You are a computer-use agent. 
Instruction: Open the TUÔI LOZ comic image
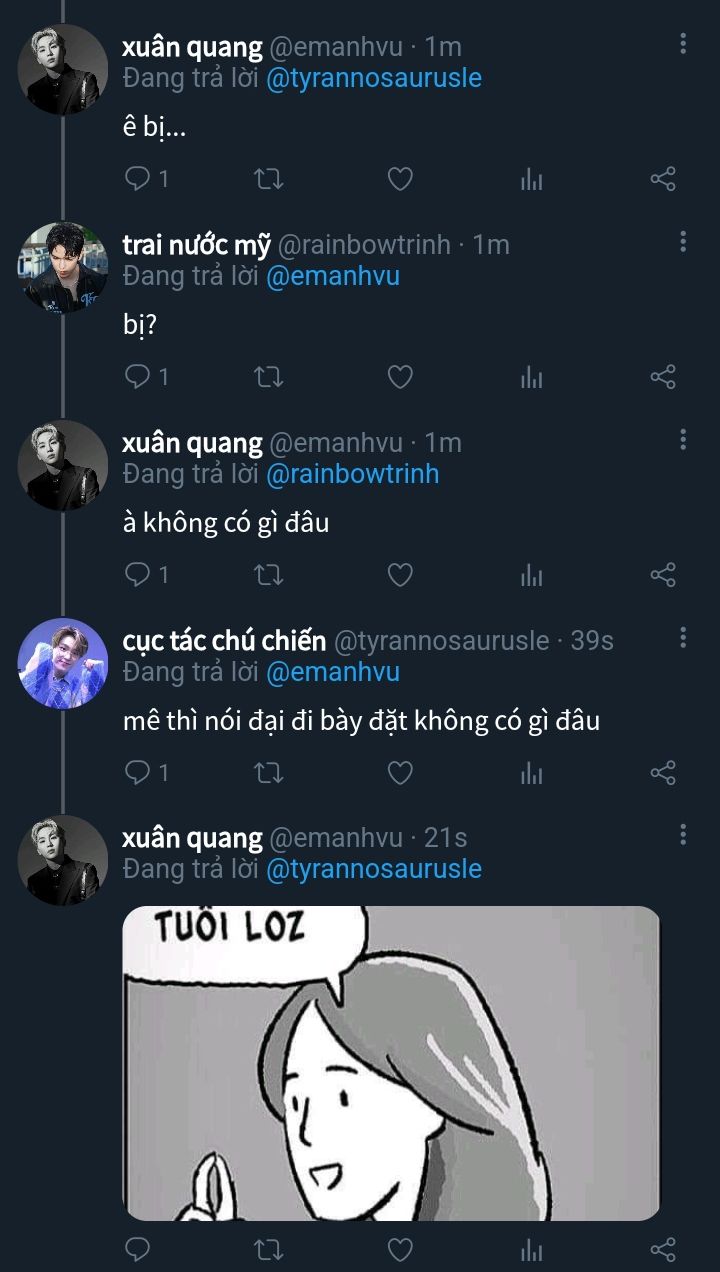[391, 1063]
